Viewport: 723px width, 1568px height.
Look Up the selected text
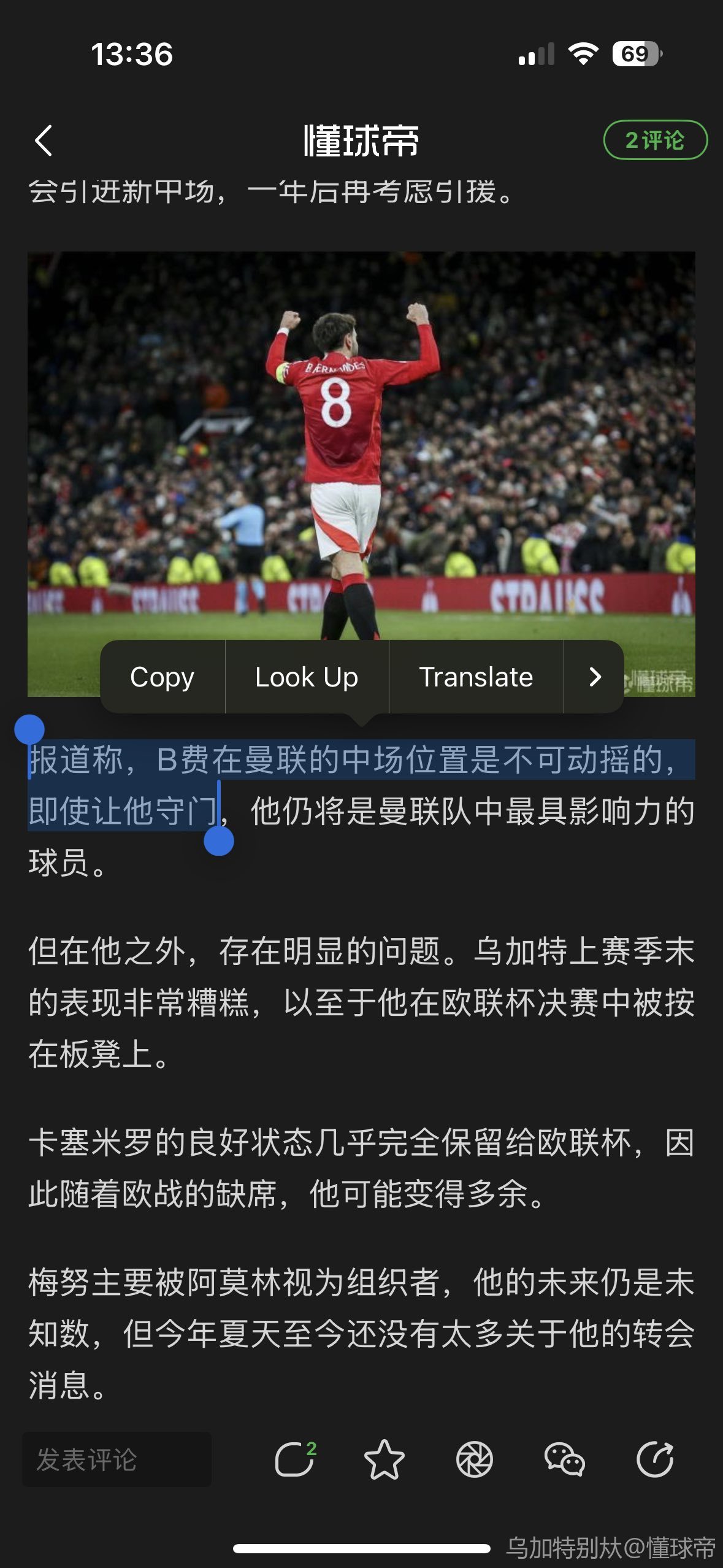307,677
